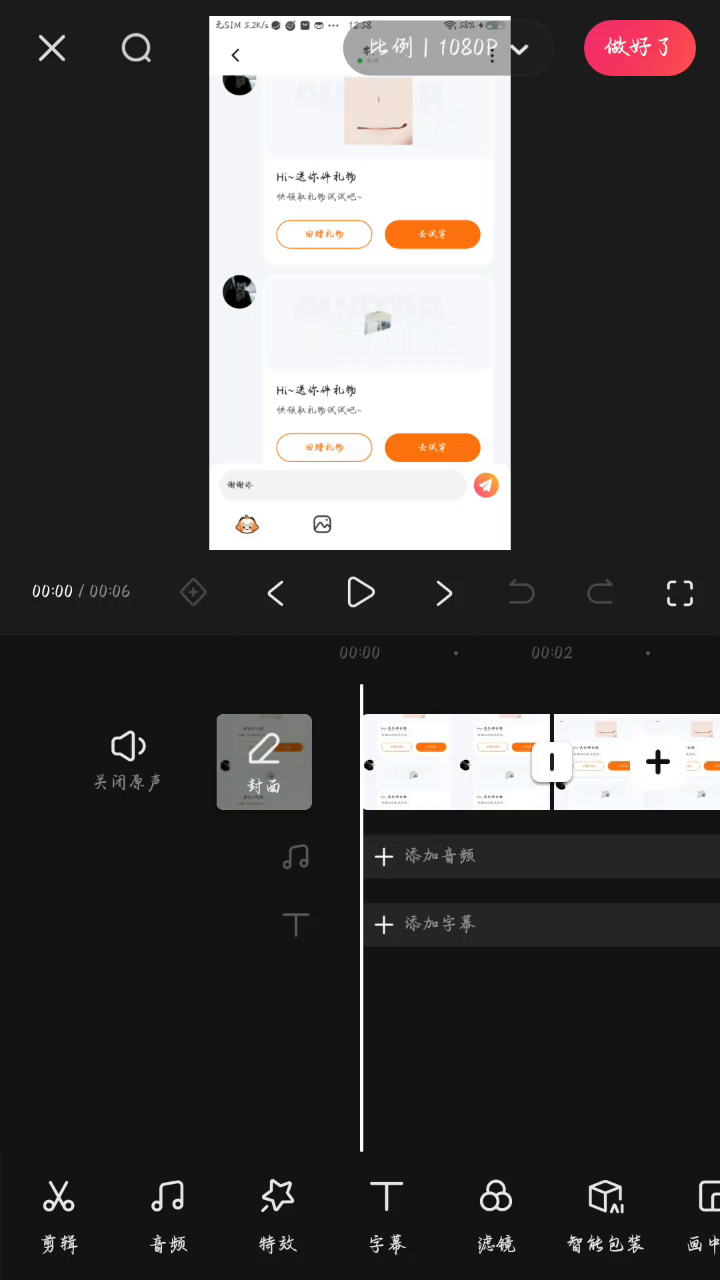
Task: Open the search icon
Action: pos(136,48)
